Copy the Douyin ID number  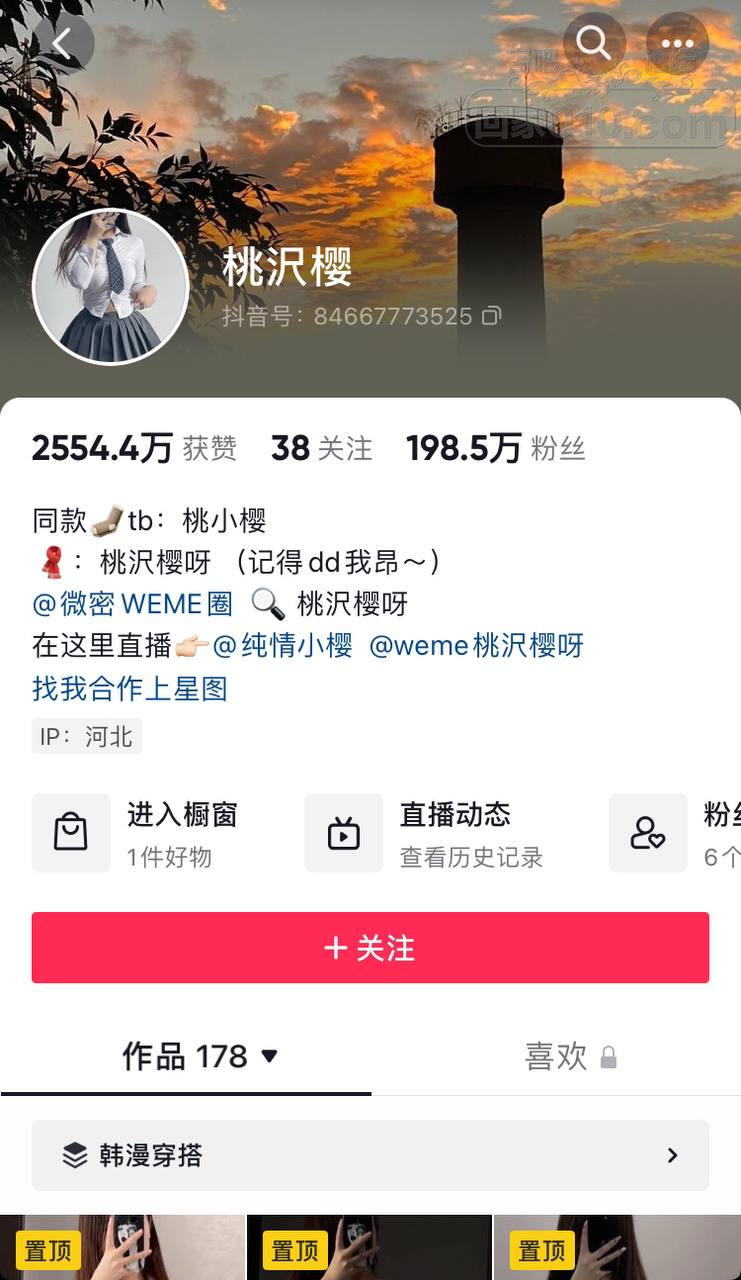[491, 316]
